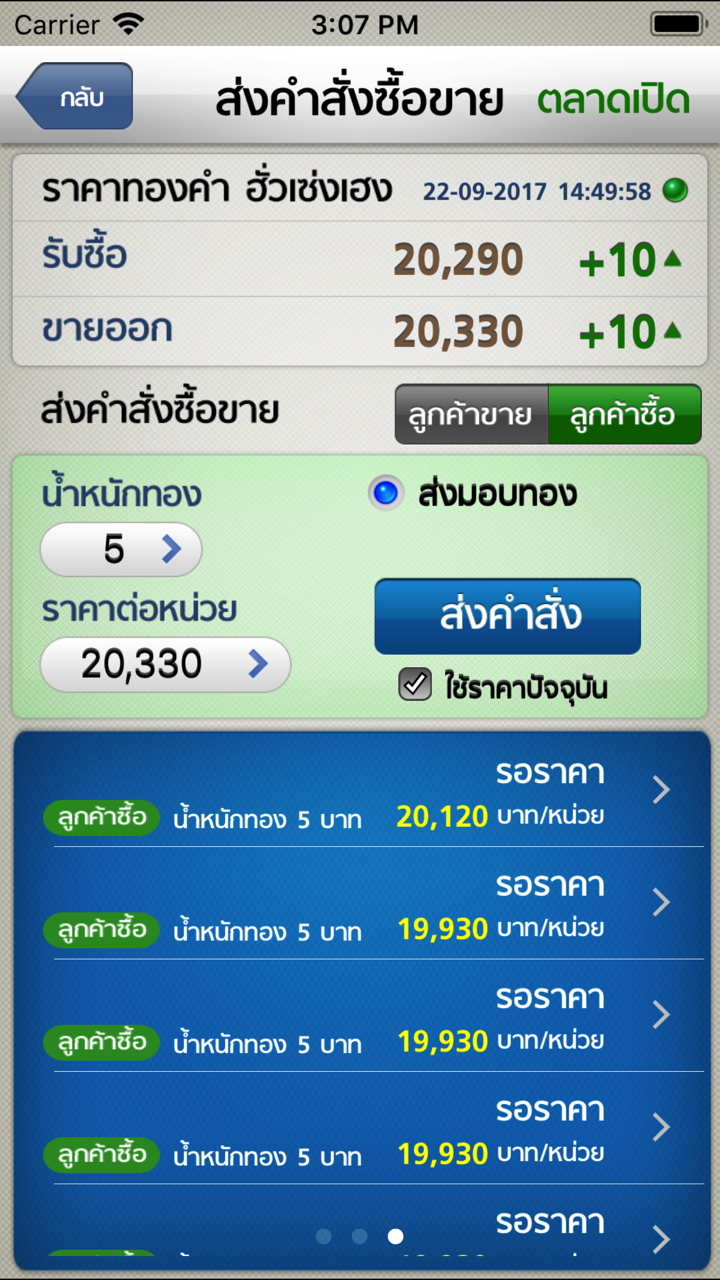This screenshot has width=720, height=1280.
Task: Open the ราคาต่อหน่วย price picker
Action: (x=165, y=664)
